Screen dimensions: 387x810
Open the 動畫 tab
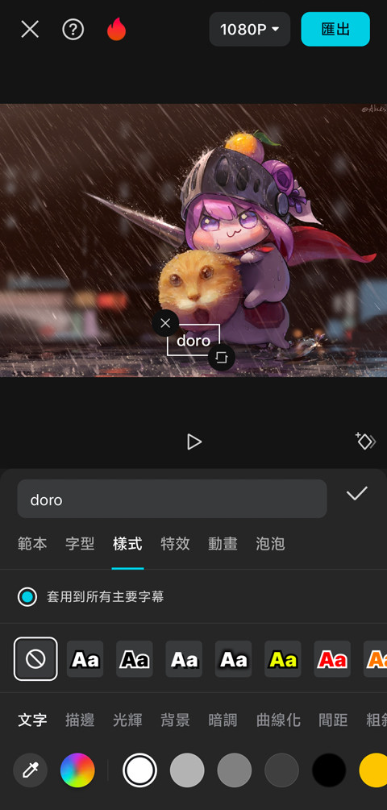coord(223,543)
